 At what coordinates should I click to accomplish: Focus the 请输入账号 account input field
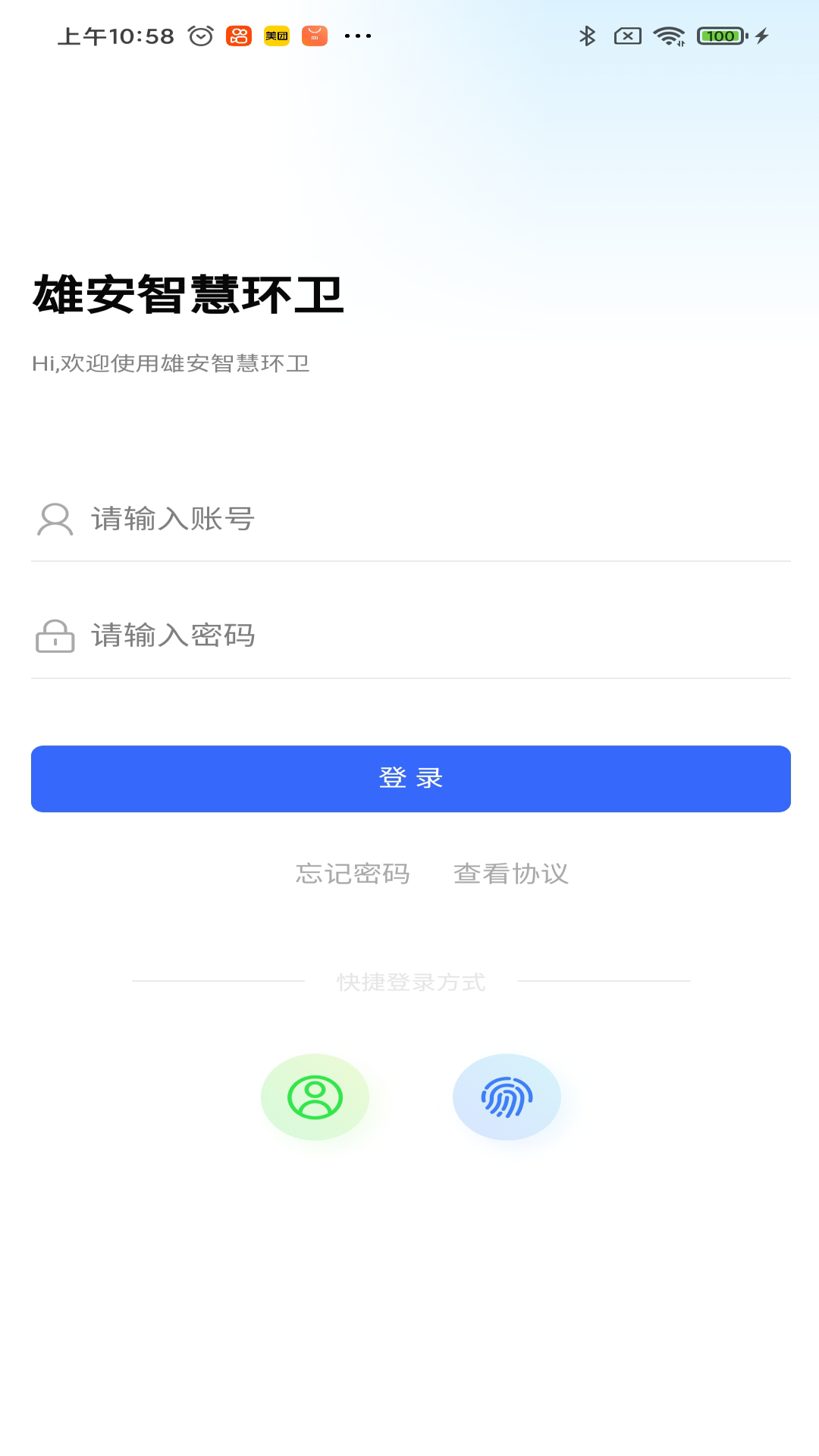tap(303, 520)
